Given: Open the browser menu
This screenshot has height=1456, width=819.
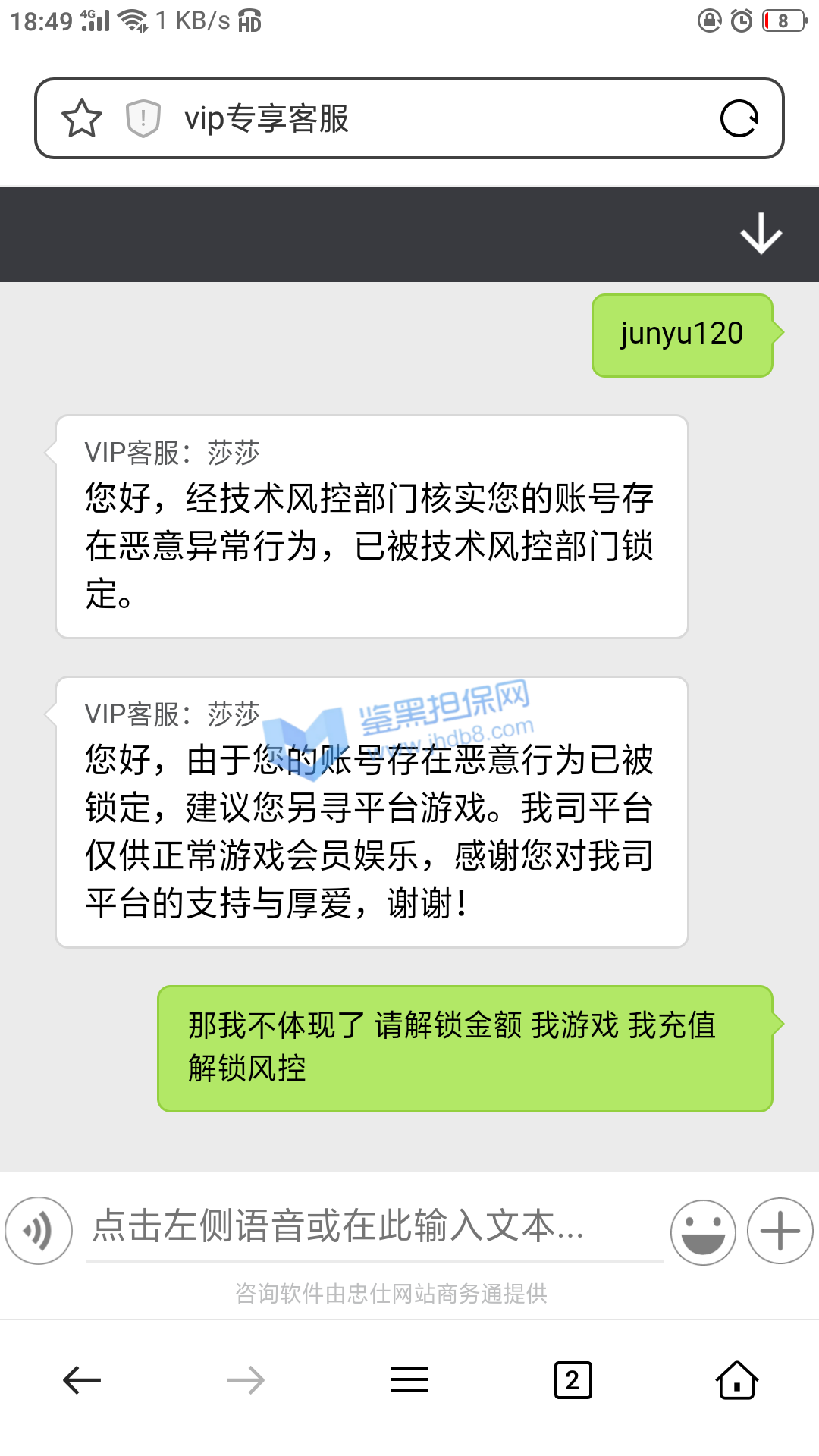Looking at the screenshot, I should click(x=409, y=1380).
